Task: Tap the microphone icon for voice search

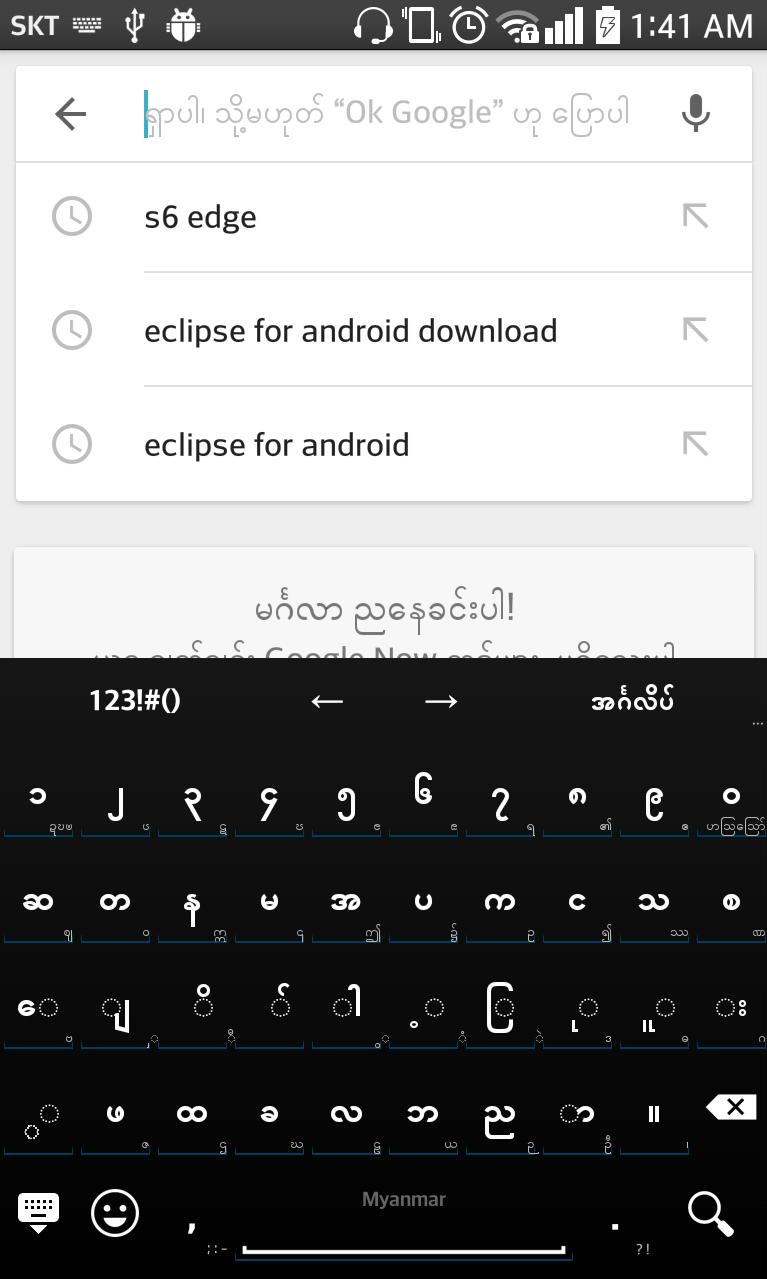Action: 695,113
